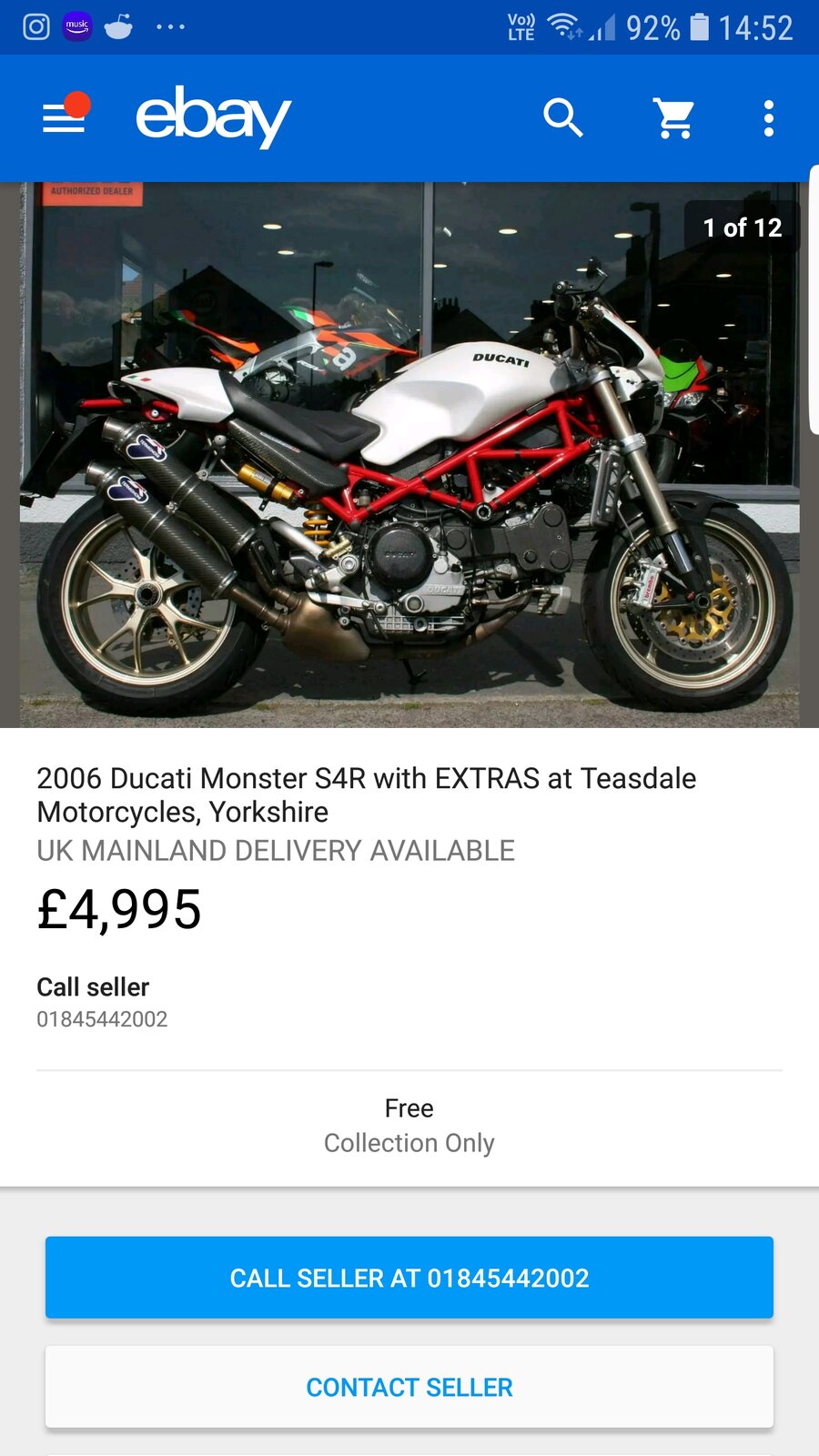Open the hamburger navigation menu
This screenshot has height=1456, width=819.
pos(64,118)
